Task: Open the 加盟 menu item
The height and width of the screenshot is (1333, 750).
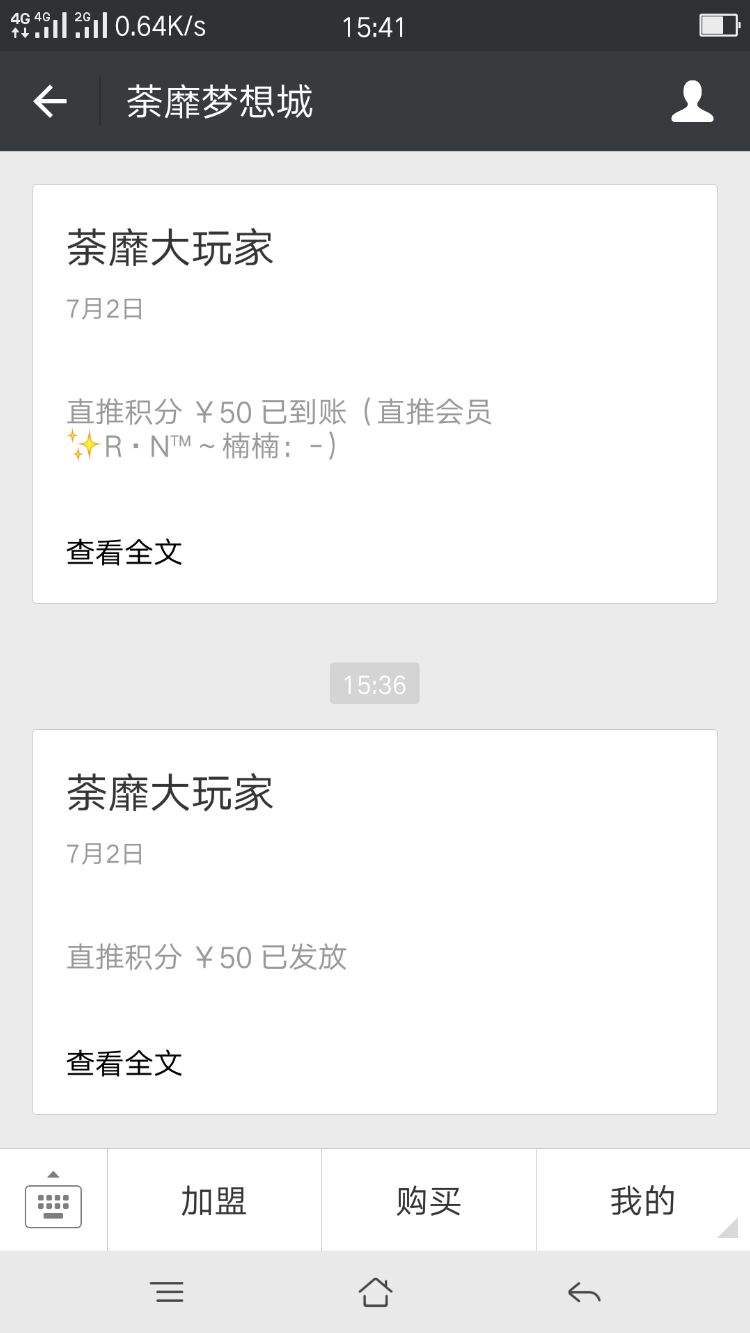Action: (214, 1201)
